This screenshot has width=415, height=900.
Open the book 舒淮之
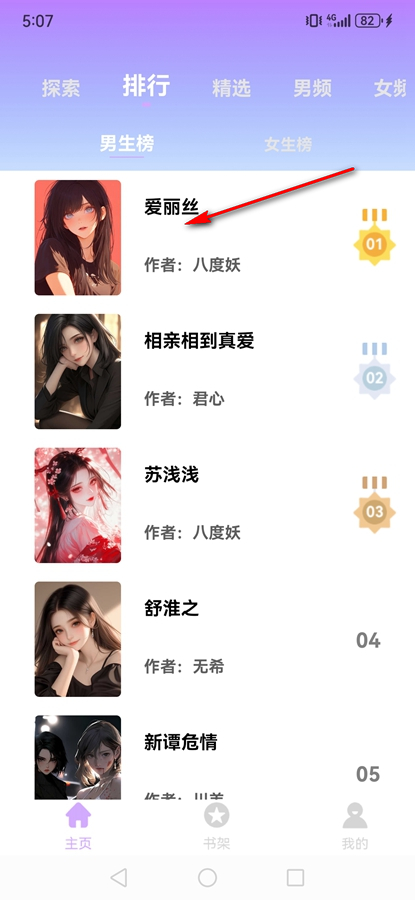(x=207, y=639)
